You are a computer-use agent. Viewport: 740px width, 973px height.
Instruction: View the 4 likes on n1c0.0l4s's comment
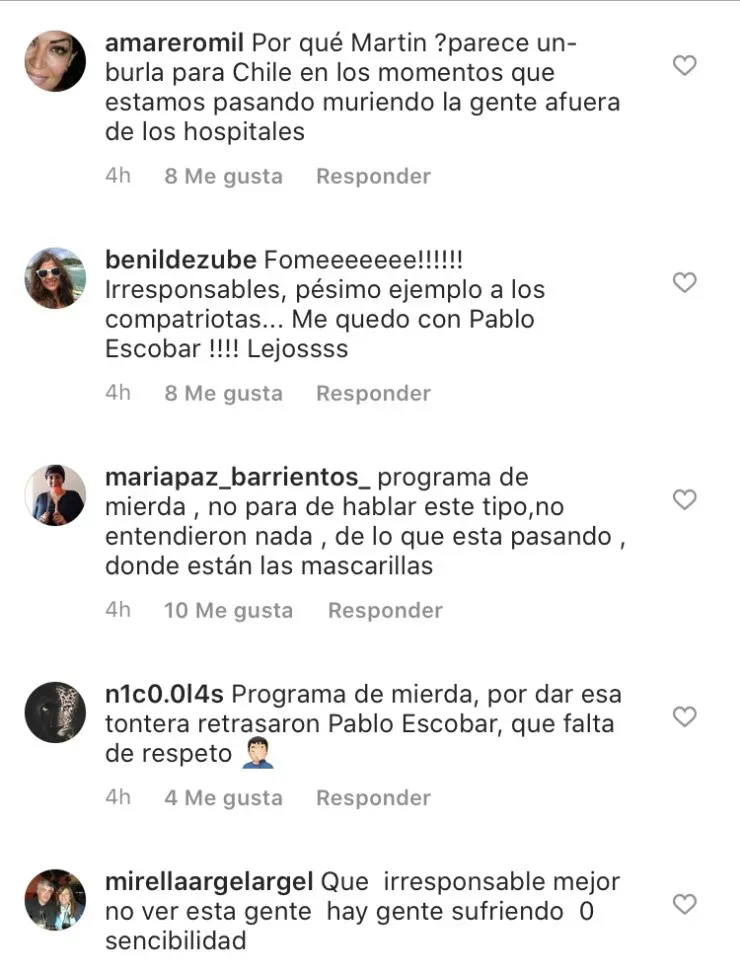(223, 798)
